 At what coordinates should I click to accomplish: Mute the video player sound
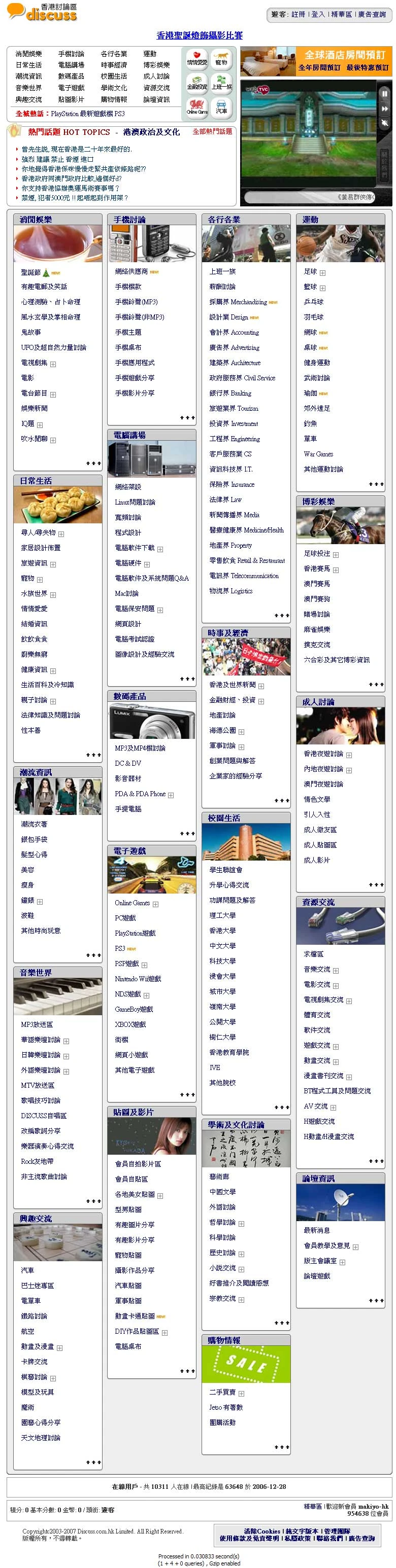tap(384, 122)
